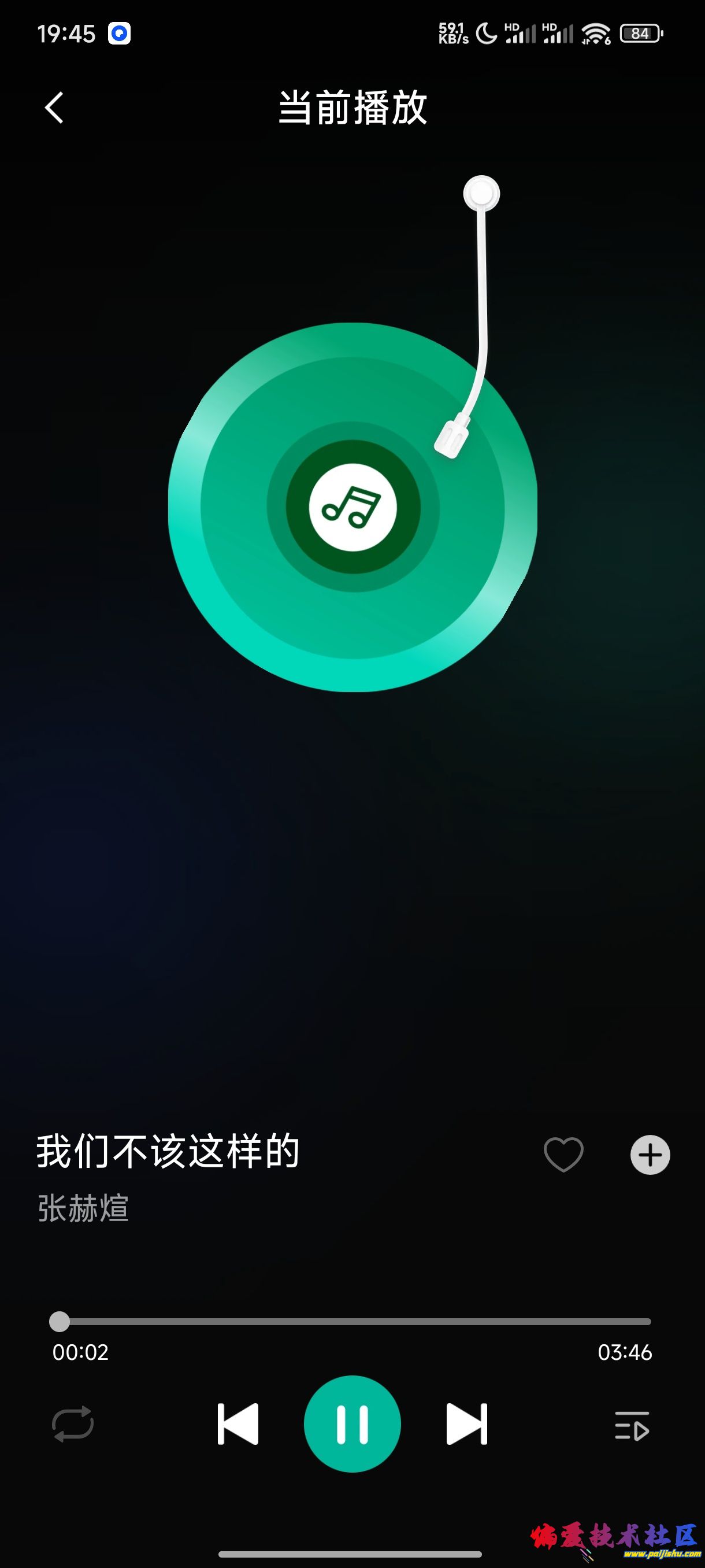Go back from the now playing screen
The width and height of the screenshot is (705, 1568).
[x=54, y=108]
